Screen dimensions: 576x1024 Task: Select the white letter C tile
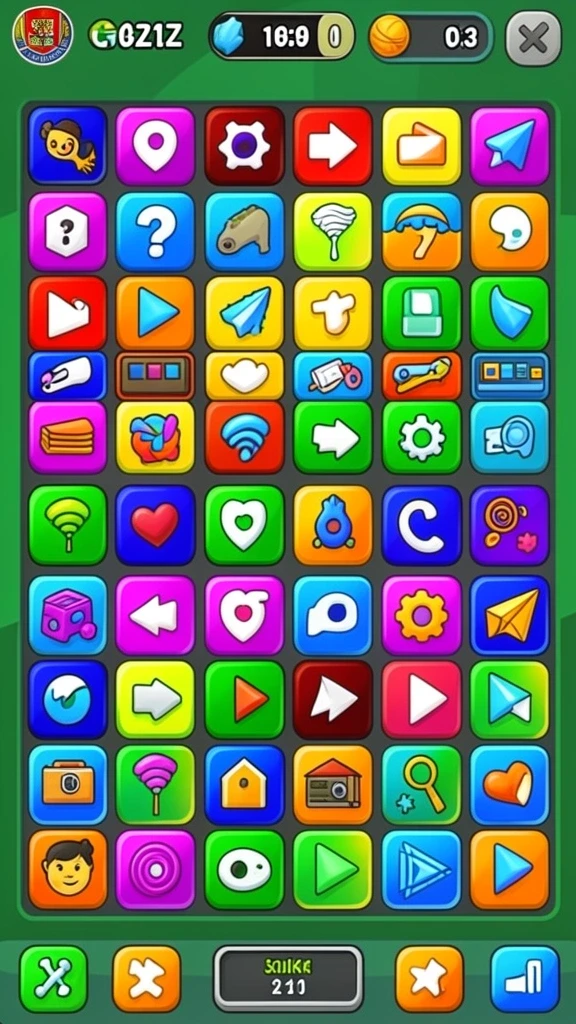tap(421, 525)
